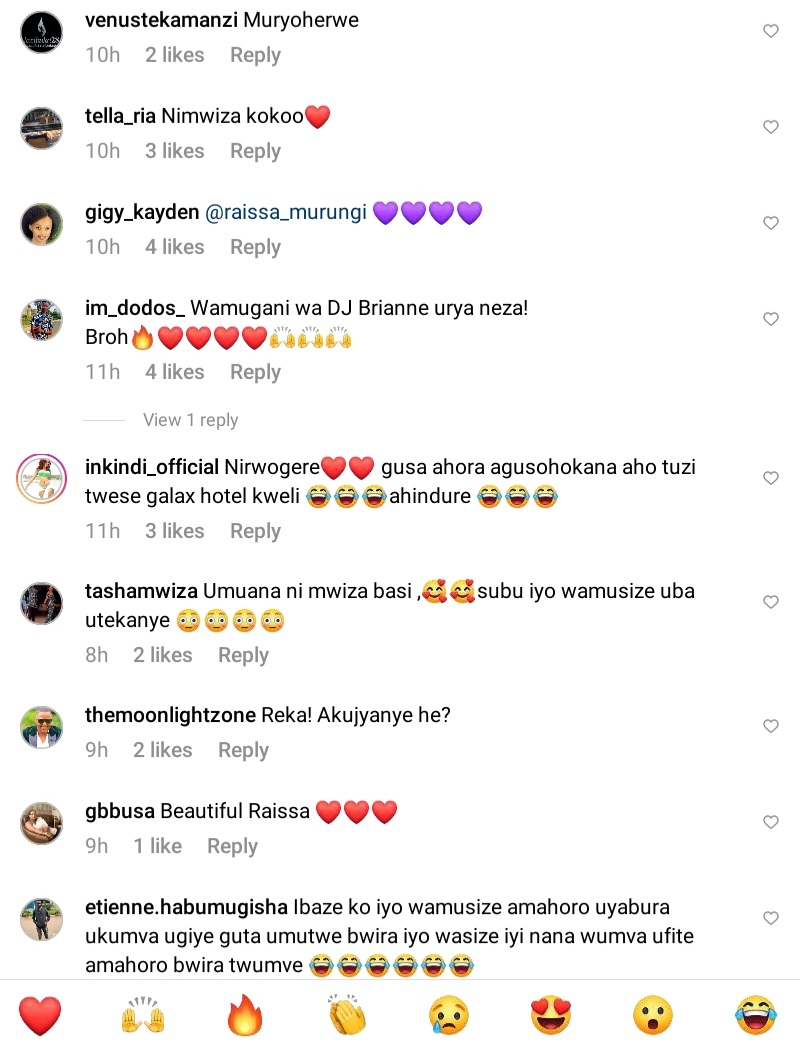The width and height of the screenshot is (800, 1048).
Task: Open the @raissa_murungi mention
Action: pyautogui.click(x=285, y=212)
